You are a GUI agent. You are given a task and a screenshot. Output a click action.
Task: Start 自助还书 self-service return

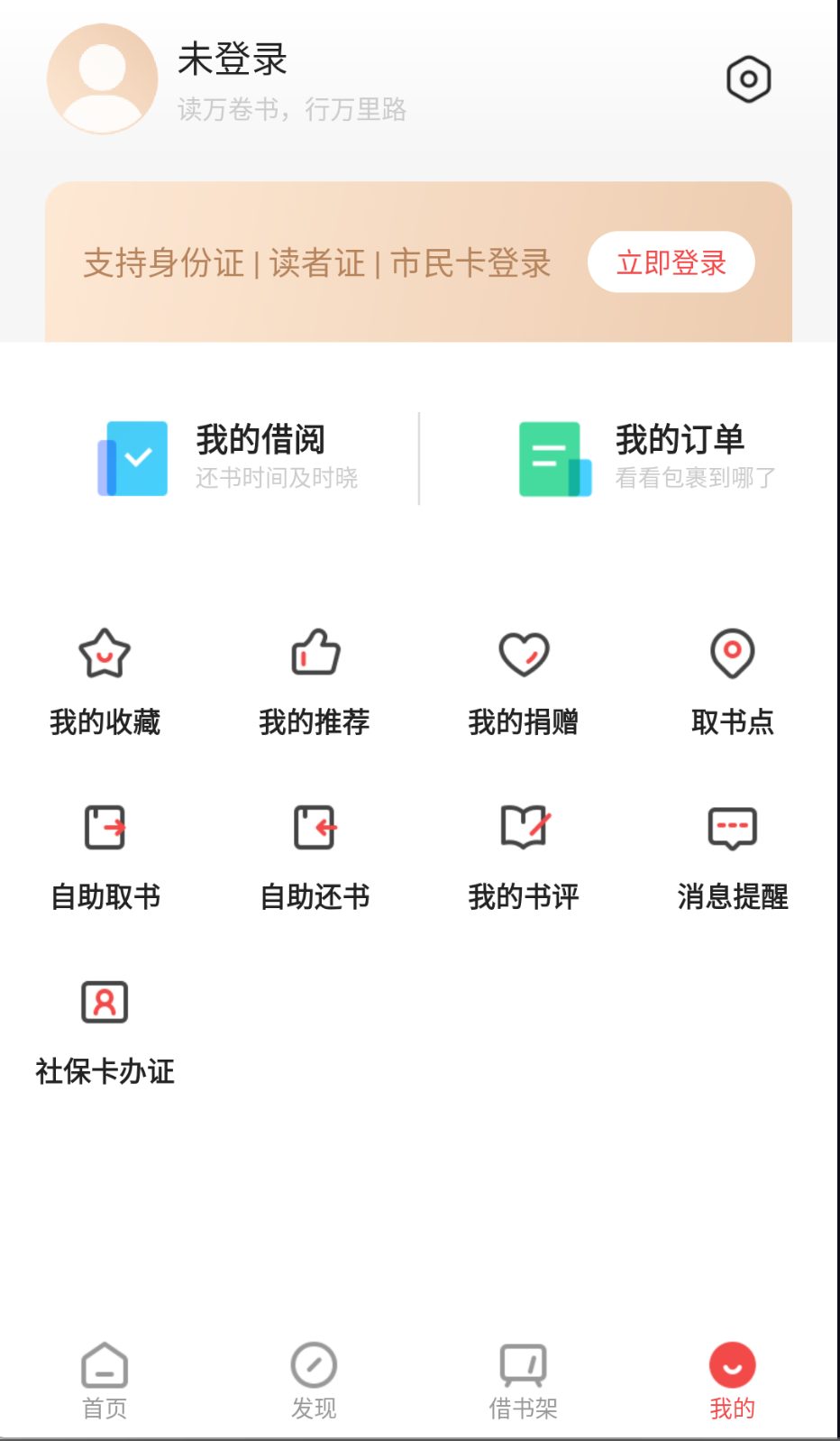(x=314, y=855)
